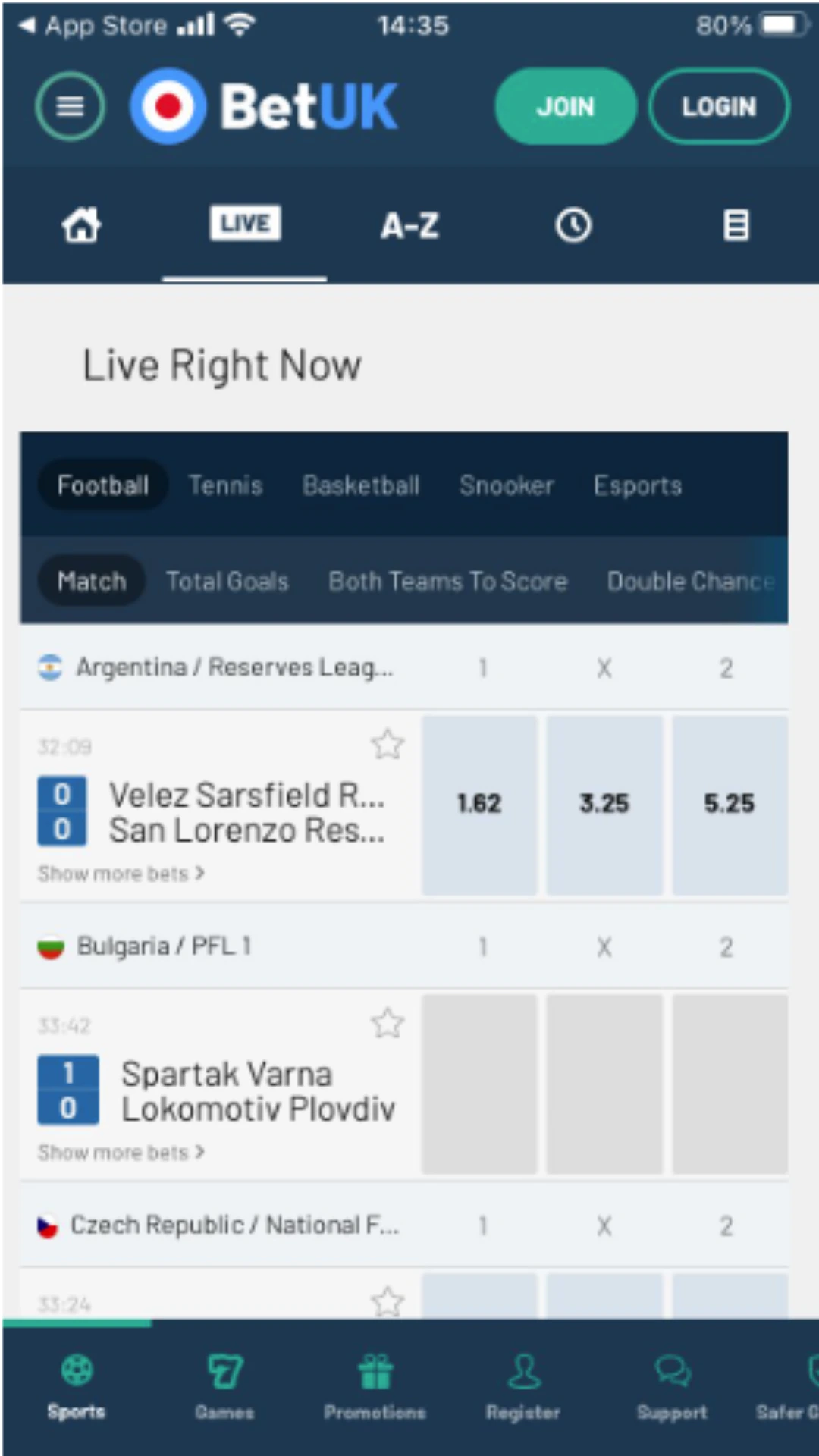Open the Double Chance market option
This screenshot has width=819, height=1456.
pyautogui.click(x=687, y=581)
